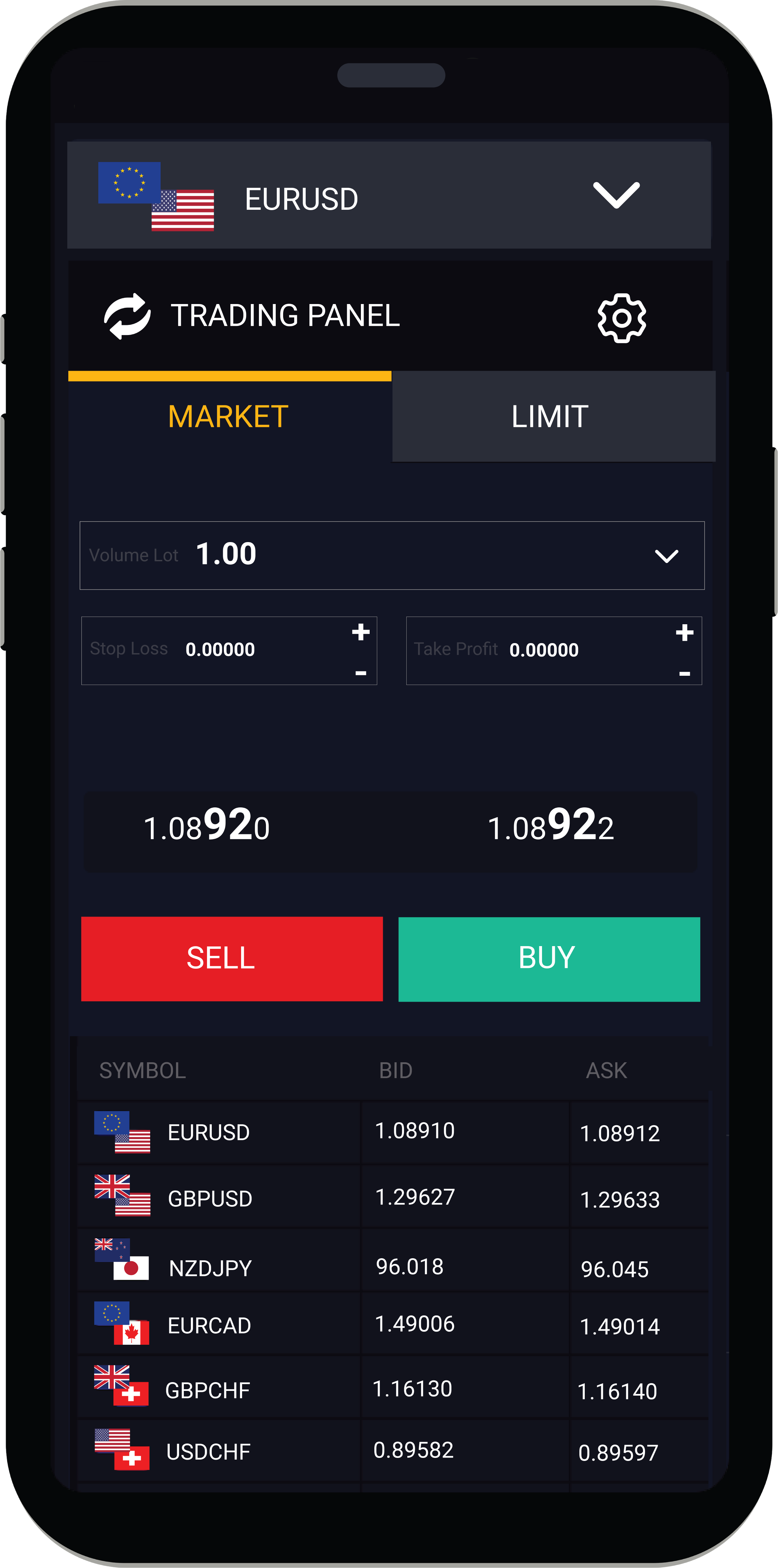
Task: Decrease Stop Loss with the minus
Action: point(361,673)
